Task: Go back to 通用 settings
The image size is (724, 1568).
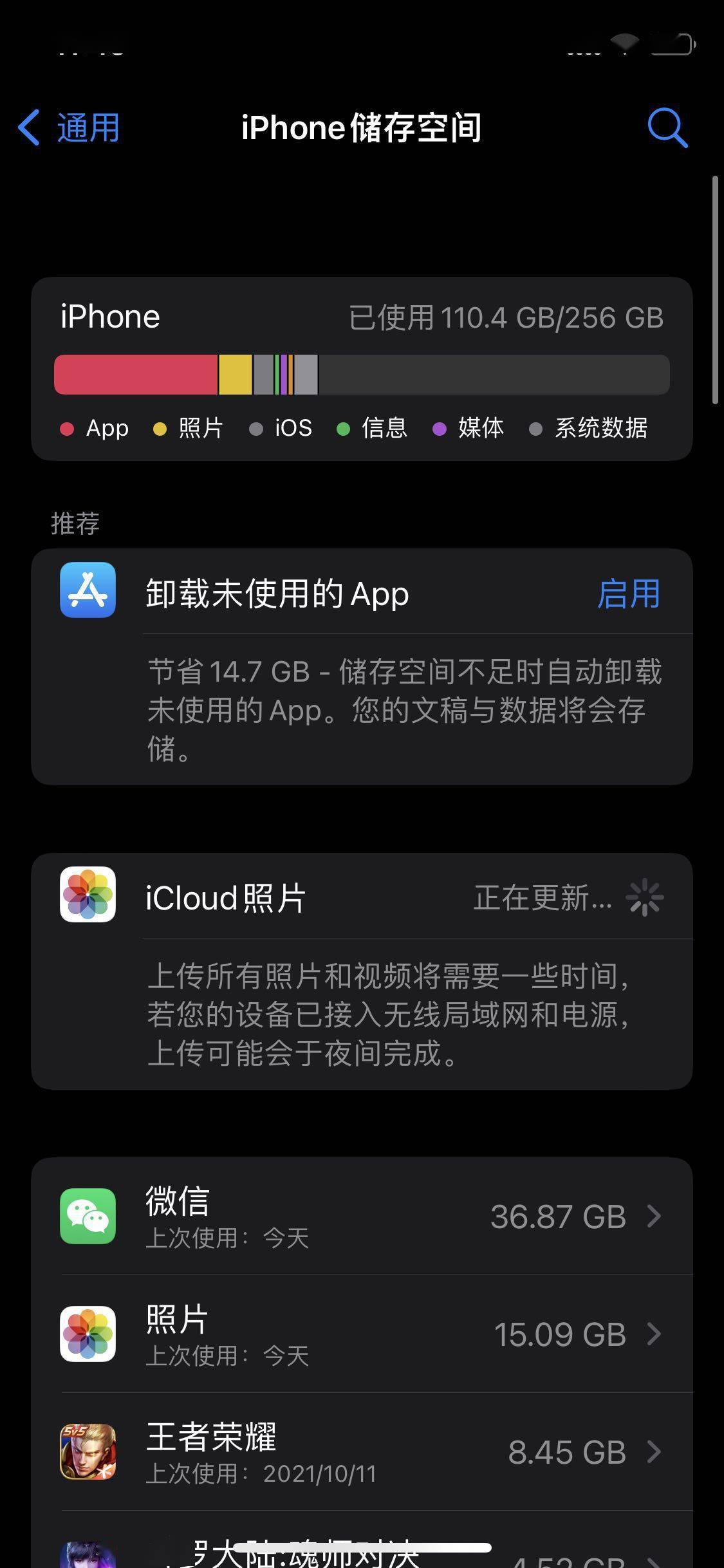Action: pyautogui.click(x=70, y=127)
